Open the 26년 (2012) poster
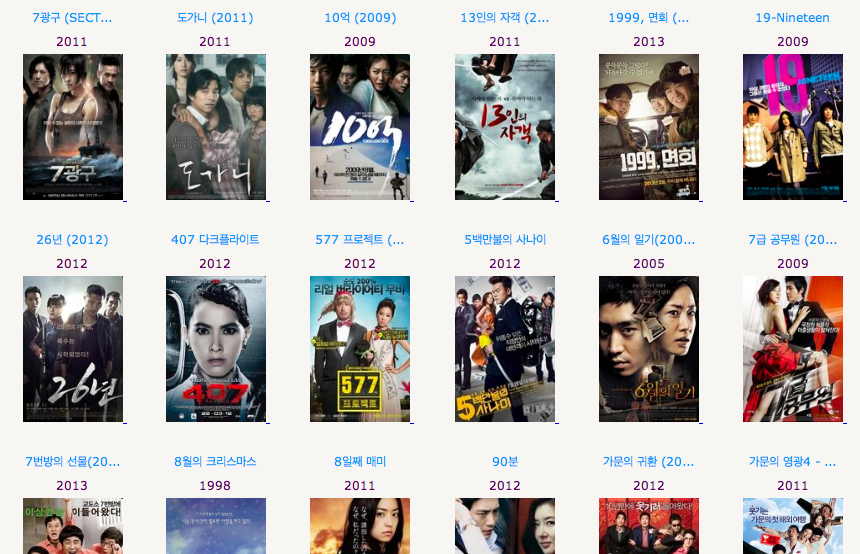This screenshot has width=860, height=554. 72,349
